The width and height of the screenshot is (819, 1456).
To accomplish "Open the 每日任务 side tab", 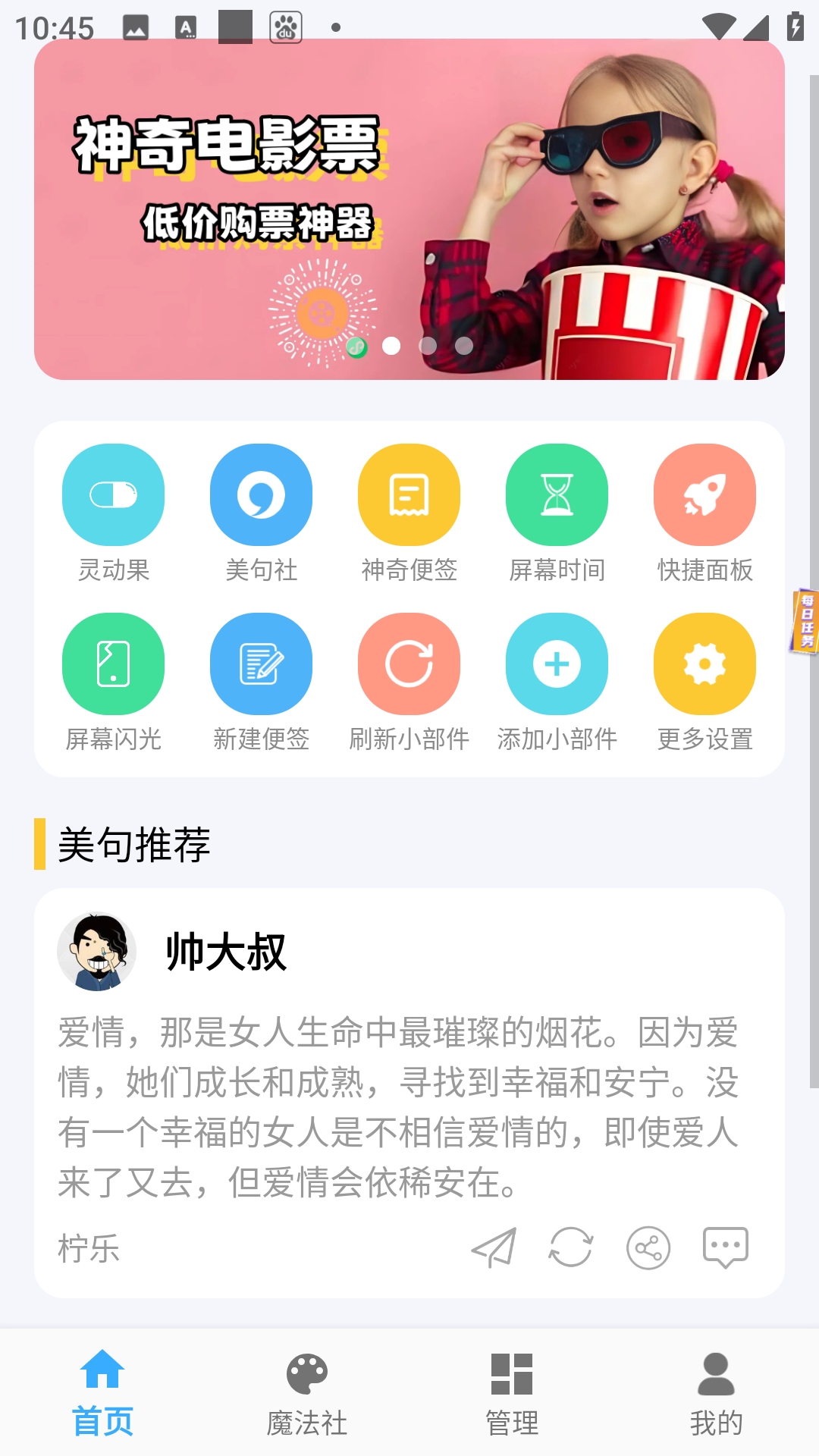I will point(805,621).
